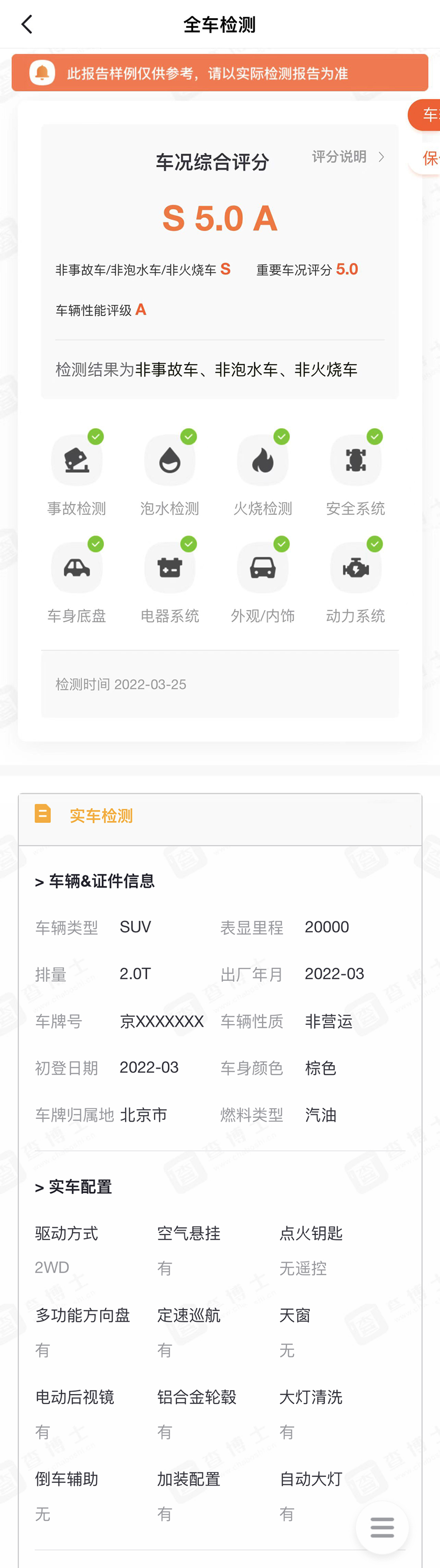
Task: Open 评分说明 scoring explanation
Action: pyautogui.click(x=348, y=157)
